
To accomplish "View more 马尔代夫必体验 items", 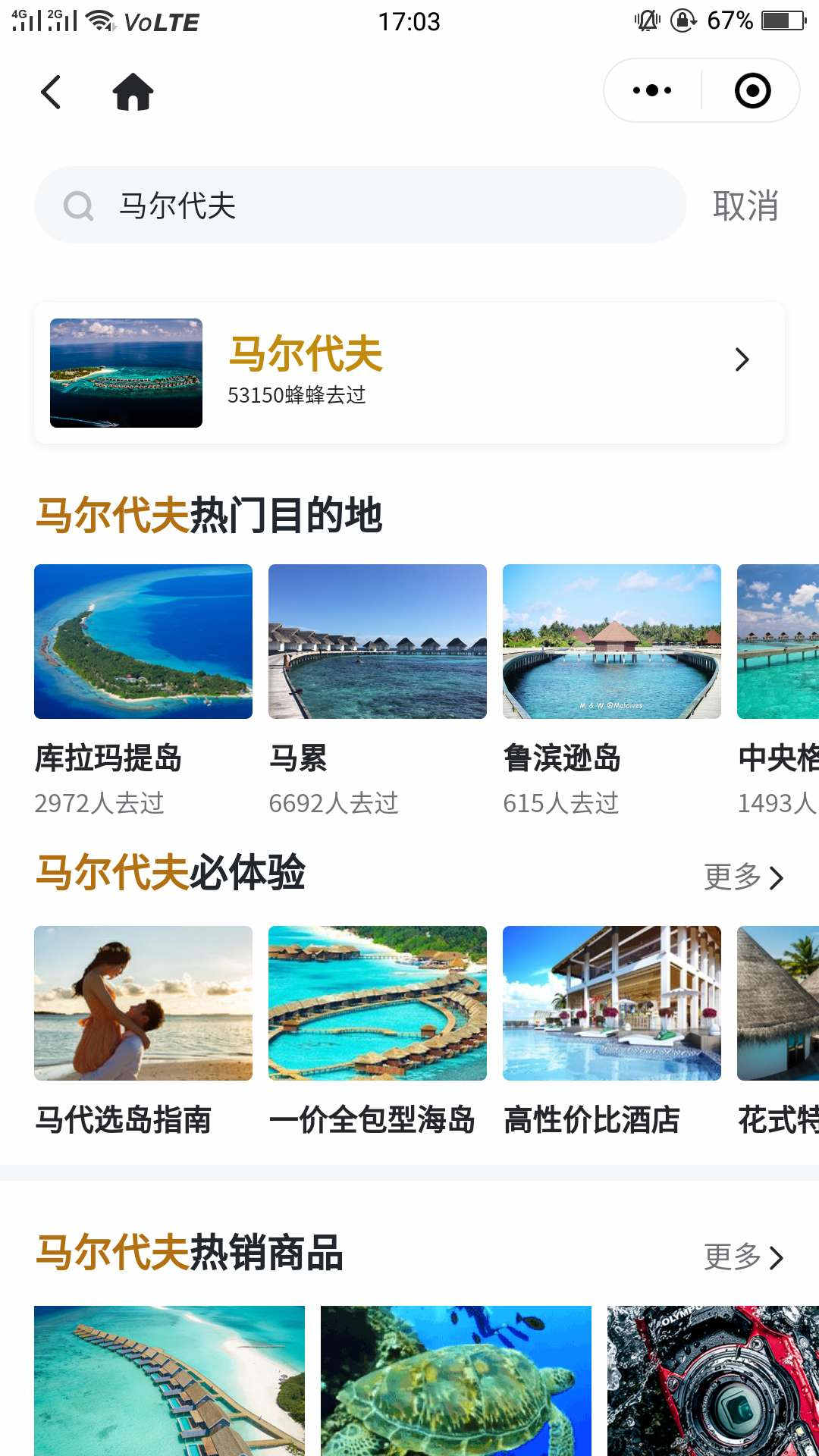I will 743,877.
